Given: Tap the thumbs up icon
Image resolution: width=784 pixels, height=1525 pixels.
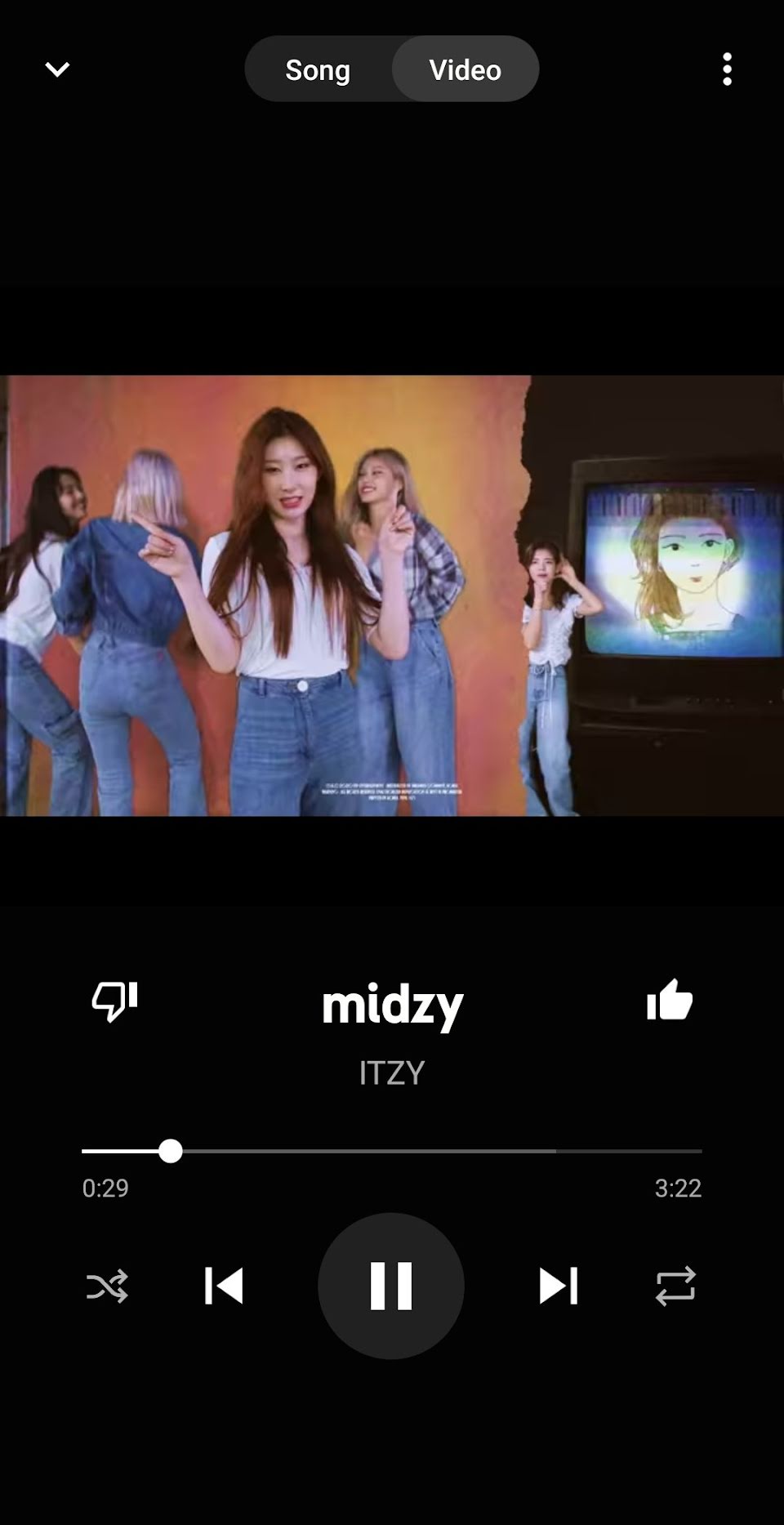Looking at the screenshot, I should [670, 1001].
